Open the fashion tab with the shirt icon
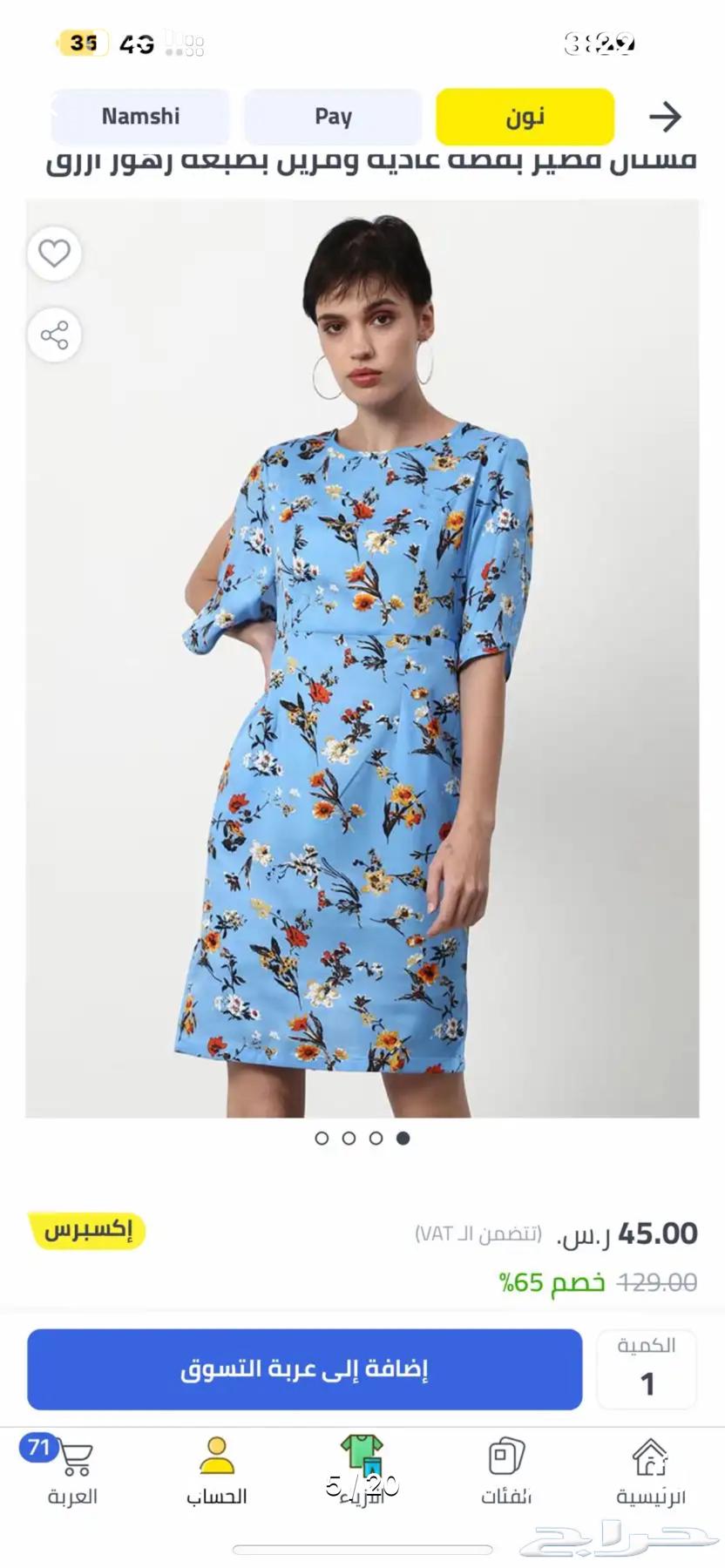The width and height of the screenshot is (725, 1568). point(362,1471)
